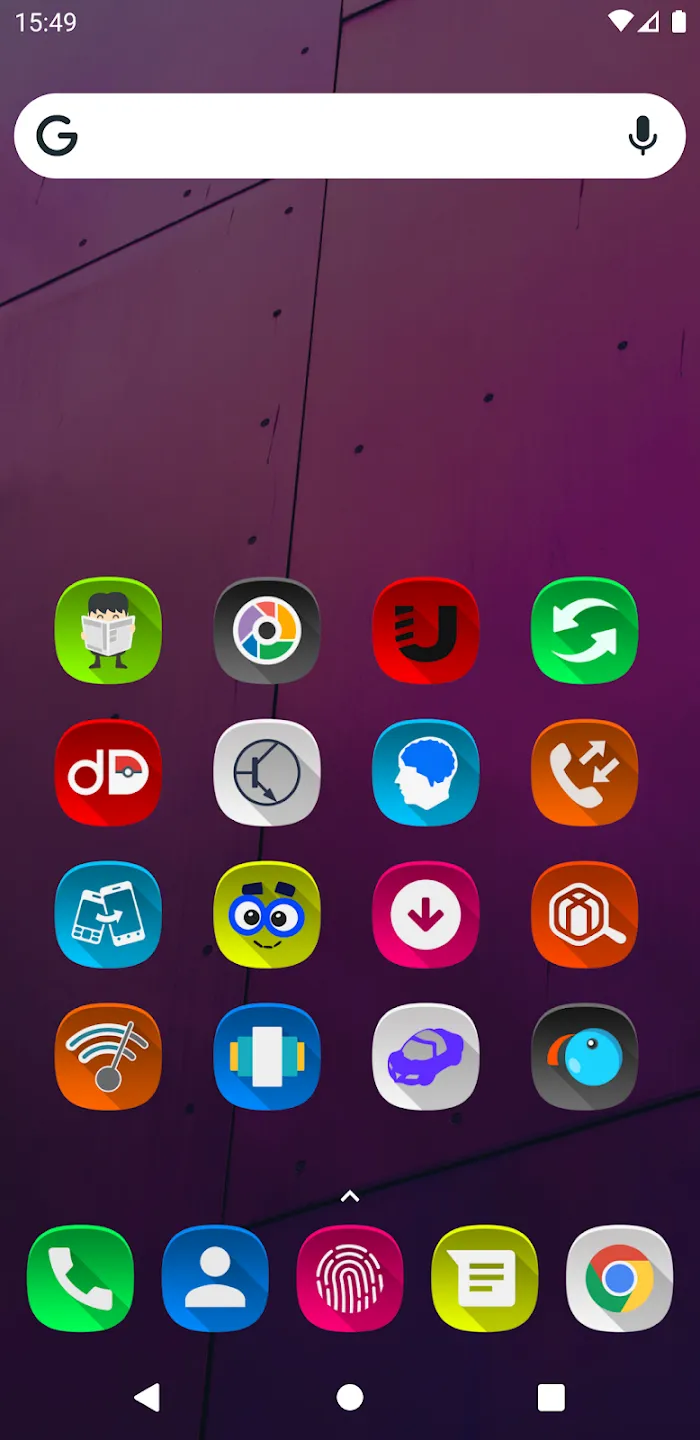700x1440 pixels.
Task: Launch the pink download arrow app
Action: 426,914
